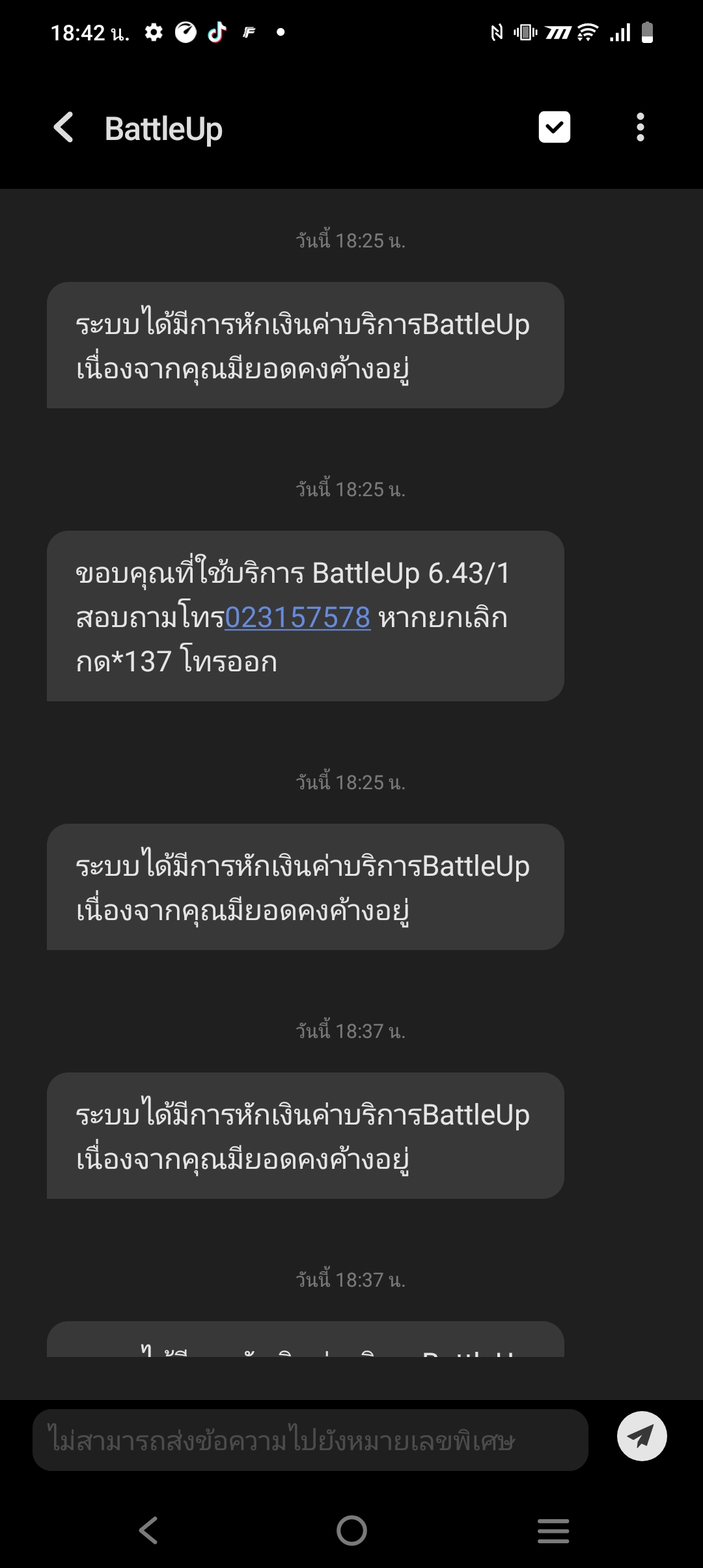Viewport: 703px width, 1568px height.
Task: Call the linked number 023157578
Action: (x=297, y=617)
